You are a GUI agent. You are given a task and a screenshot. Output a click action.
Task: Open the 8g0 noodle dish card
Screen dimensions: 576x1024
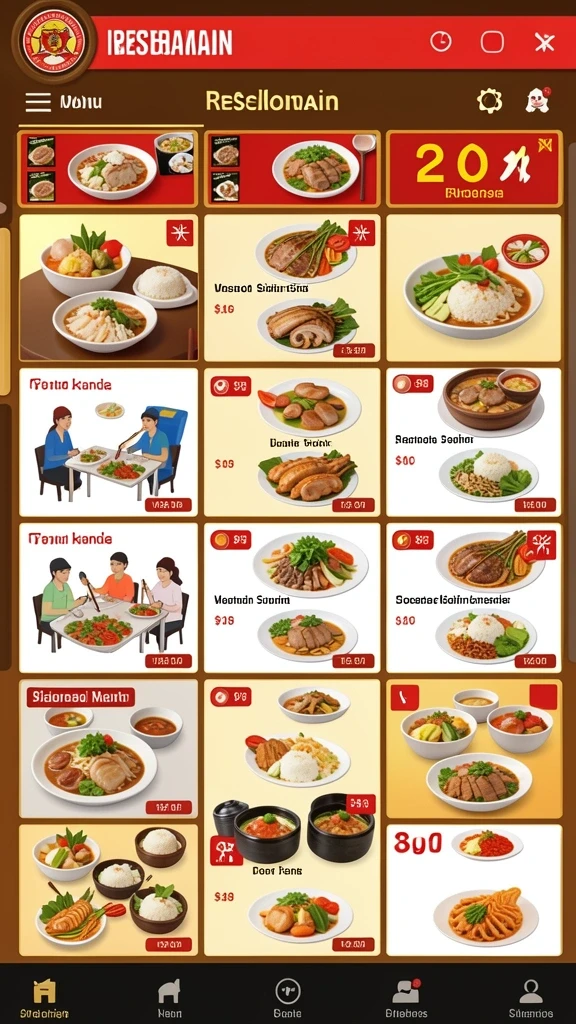[474, 890]
